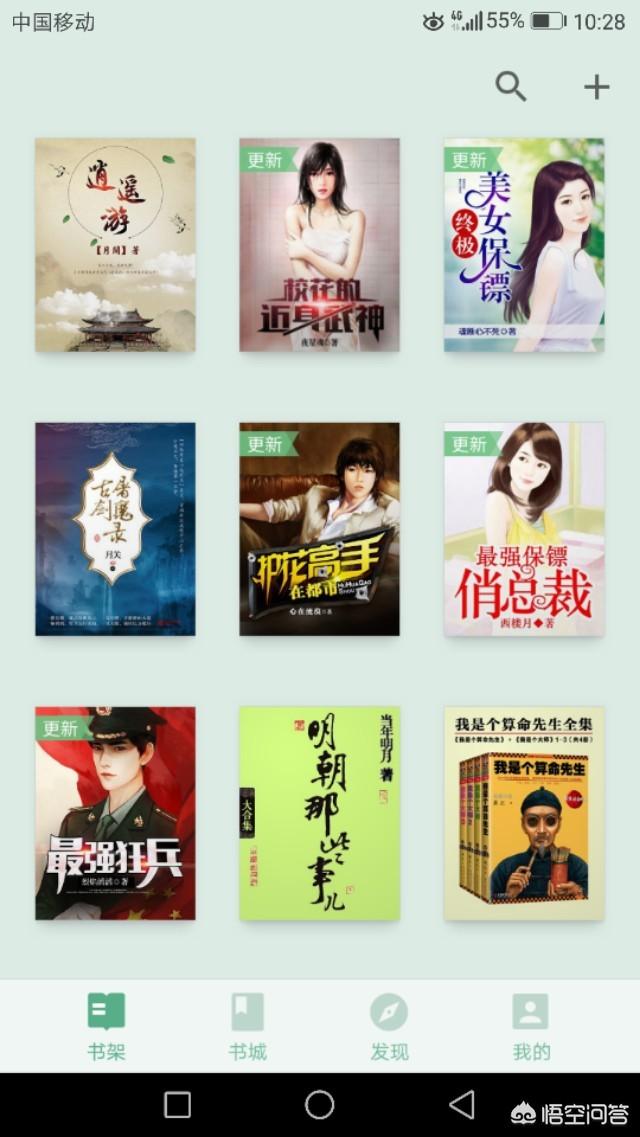The width and height of the screenshot is (640, 1137).
Task: Open the book 校花的近身武神
Action: pyautogui.click(x=319, y=245)
